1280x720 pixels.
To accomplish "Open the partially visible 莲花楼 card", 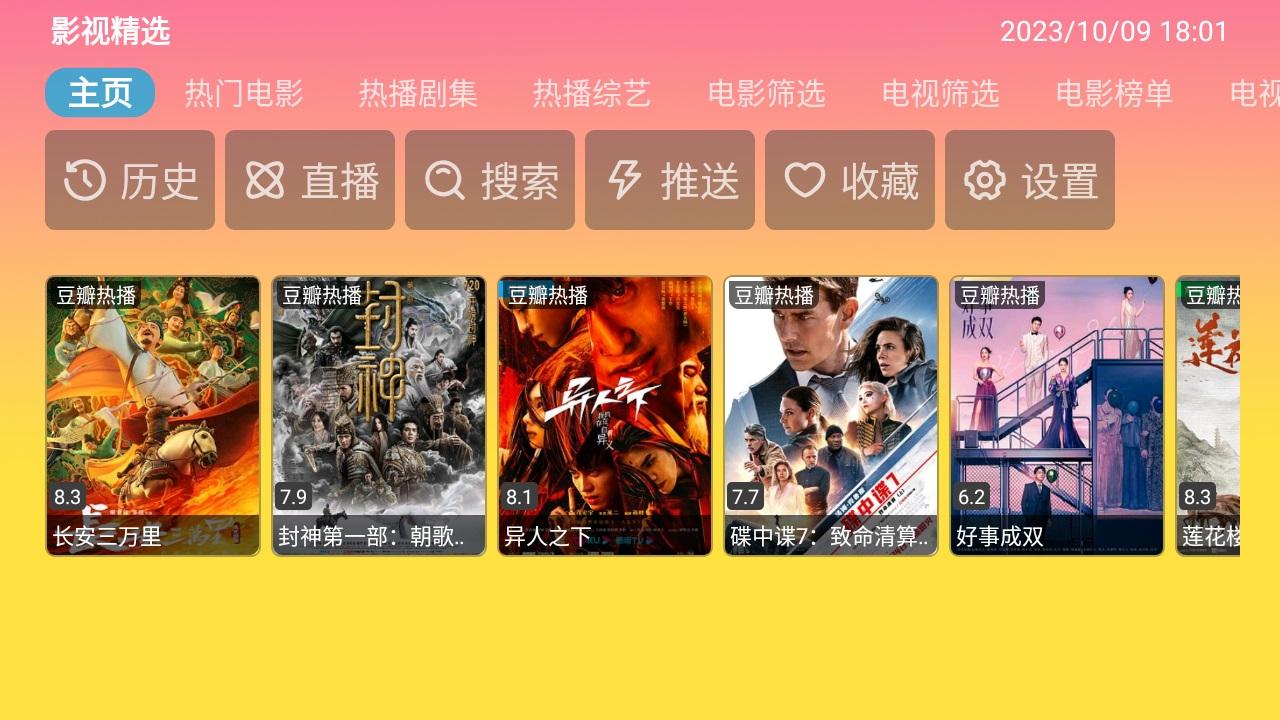I will (1208, 415).
